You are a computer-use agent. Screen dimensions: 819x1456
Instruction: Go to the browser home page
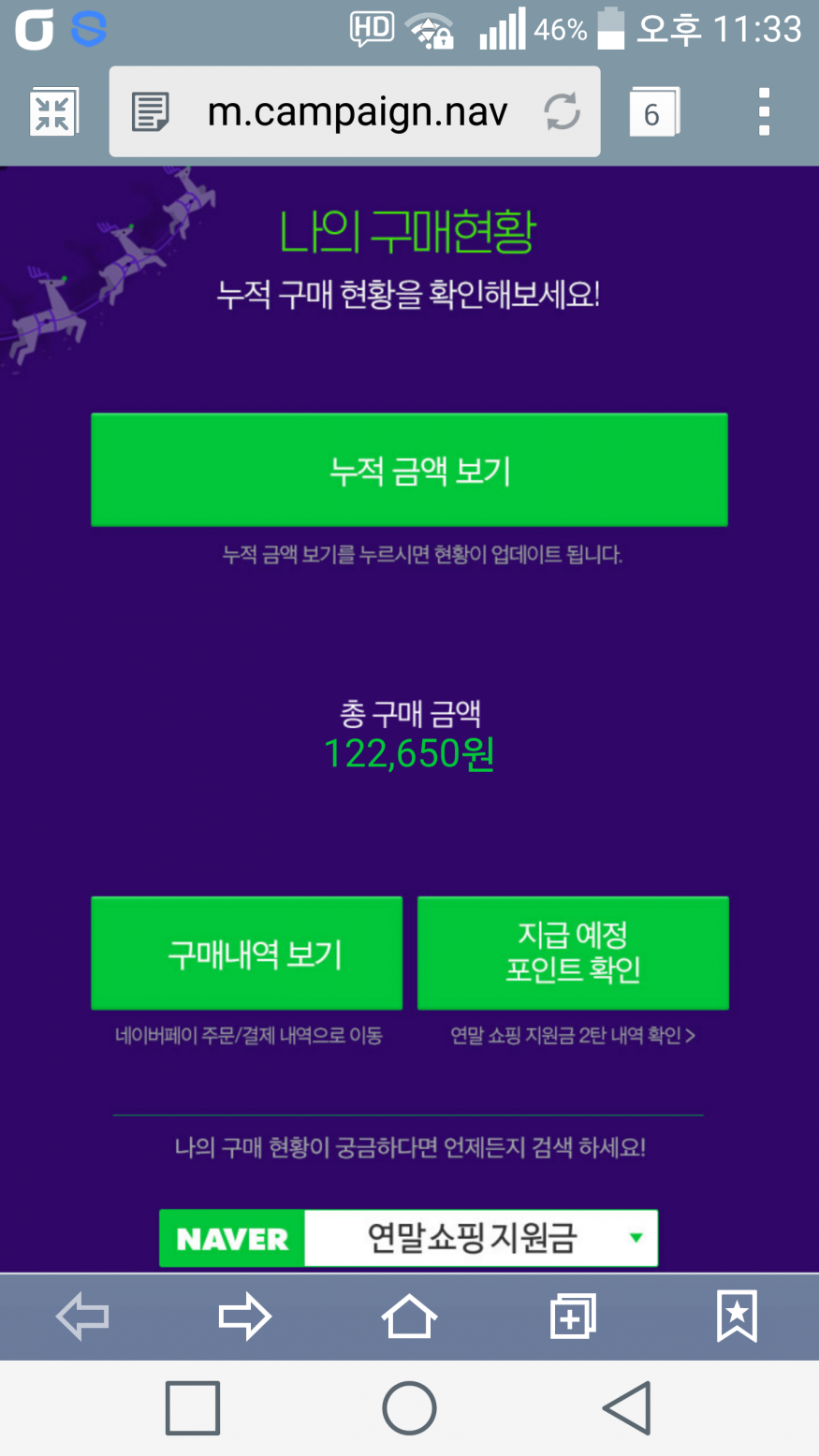(x=409, y=1317)
